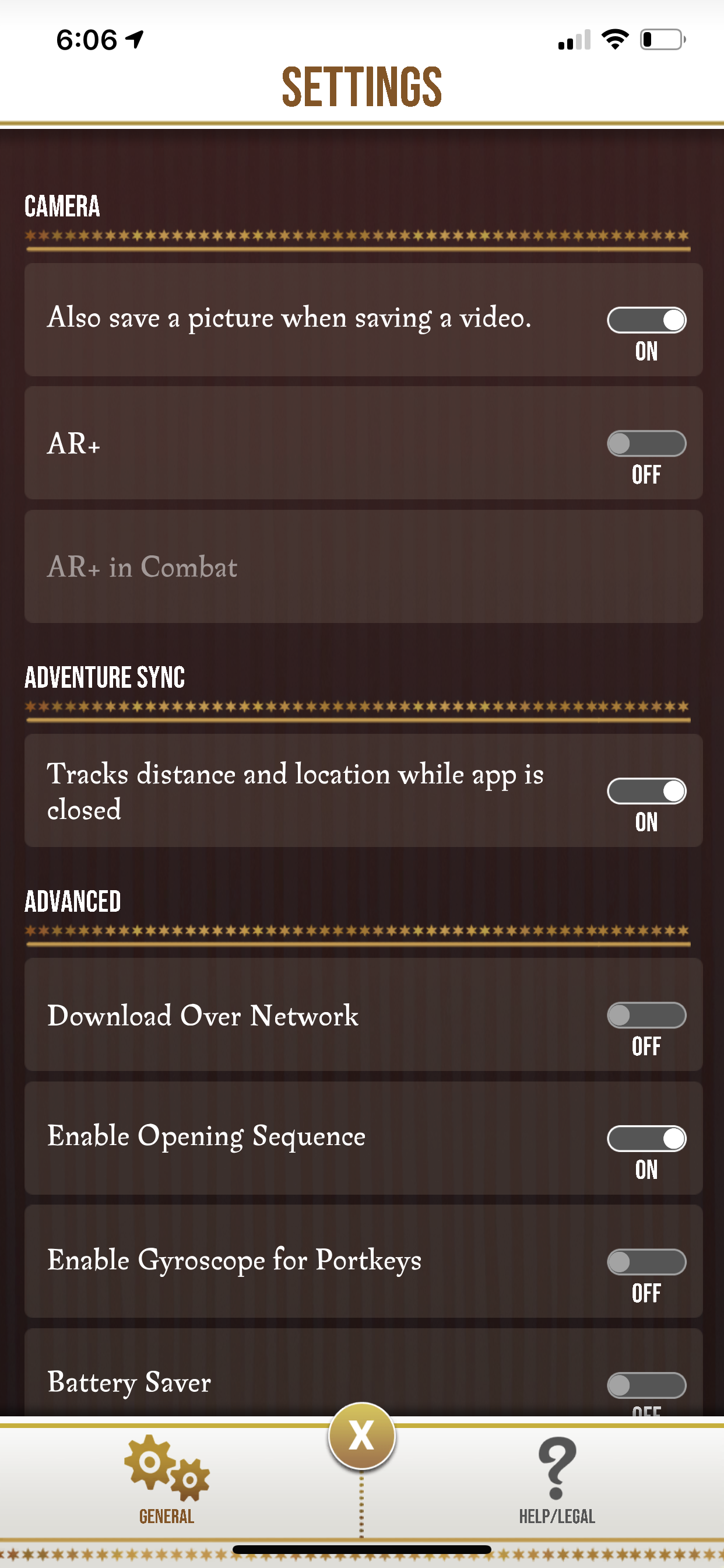724x1568 pixels.
Task: Close settings with the X button
Action: (361, 1436)
